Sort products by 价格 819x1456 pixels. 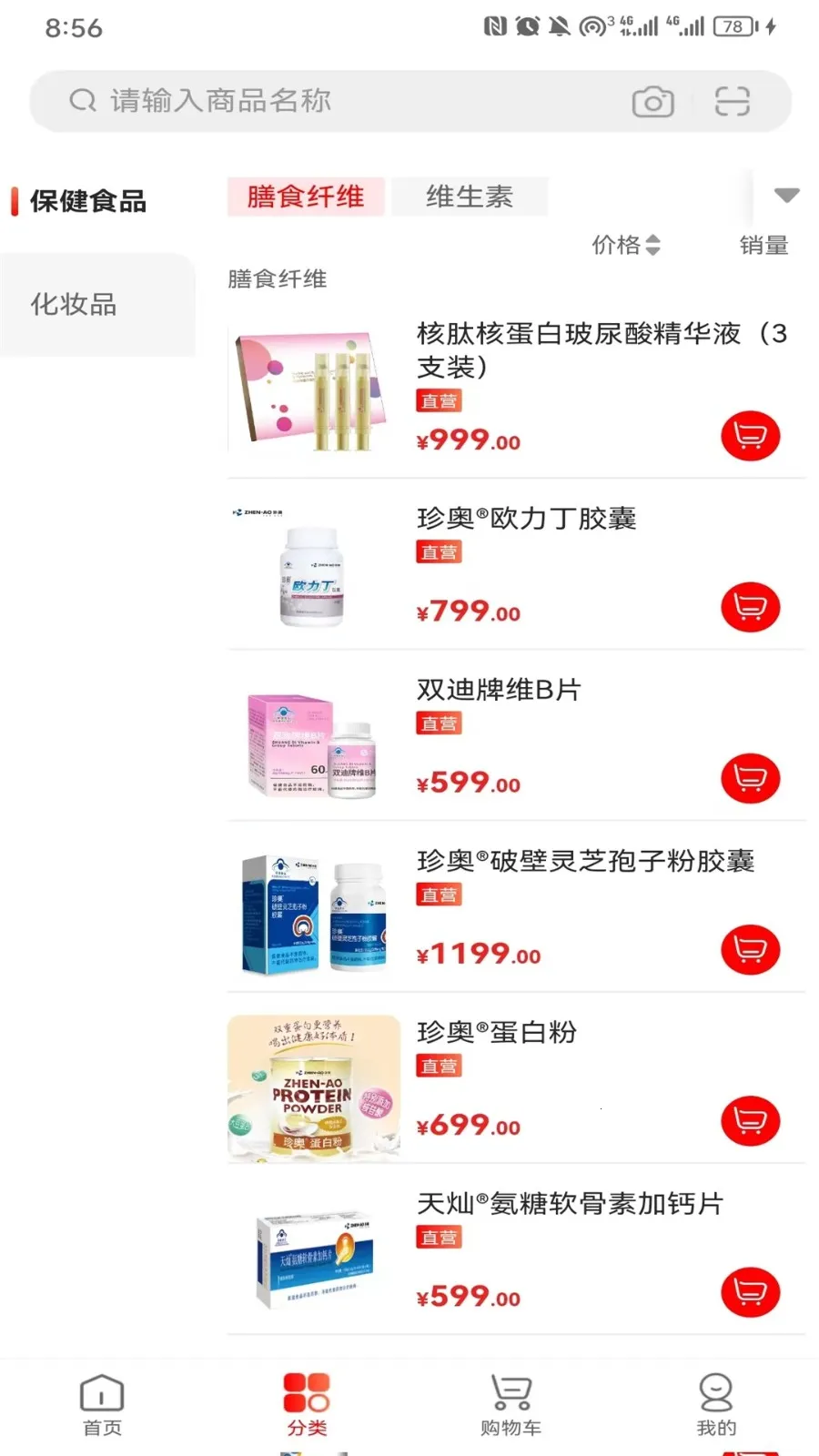pyautogui.click(x=626, y=245)
